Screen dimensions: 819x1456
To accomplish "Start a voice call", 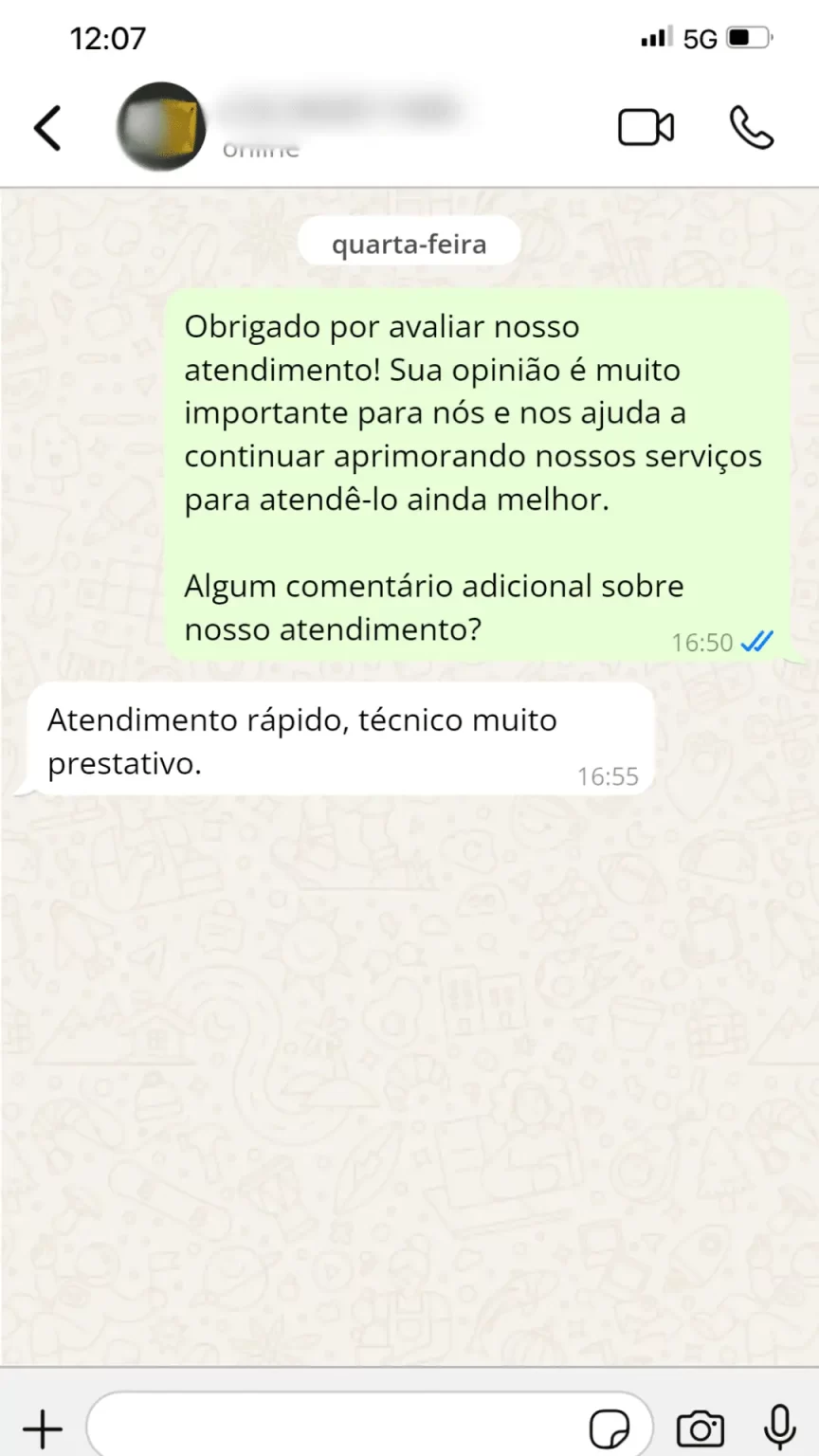I will (751, 128).
